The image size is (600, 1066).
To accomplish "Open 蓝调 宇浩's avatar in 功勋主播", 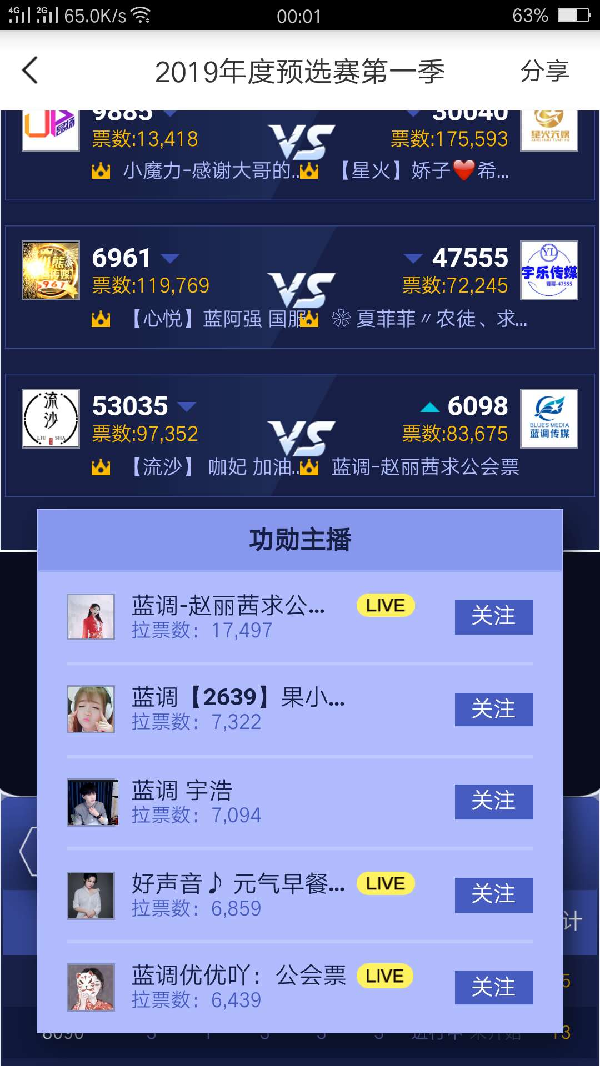I will pos(92,802).
